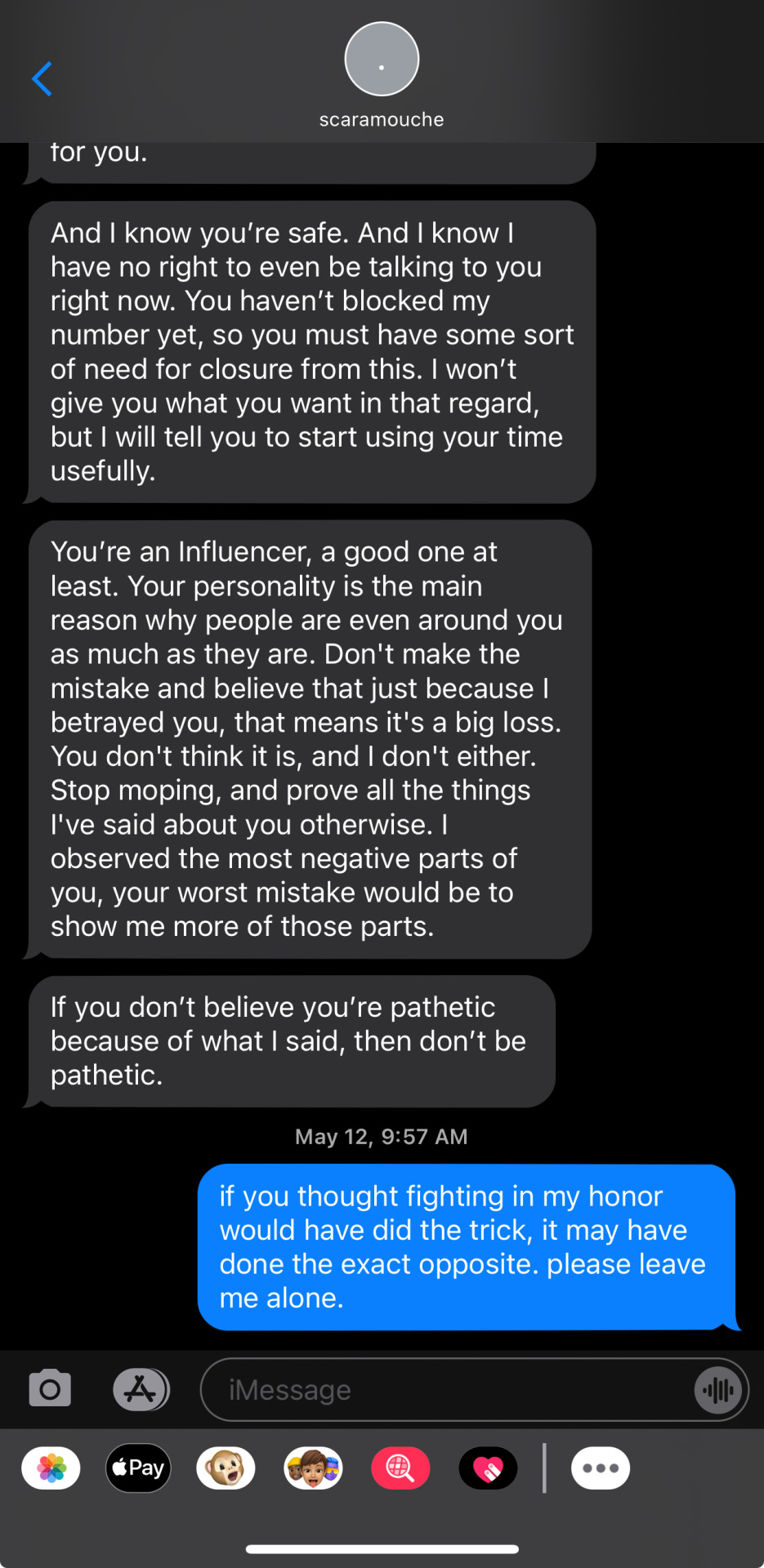This screenshot has height=1568, width=764.
Task: Open scaramouche contact details
Action: click(382, 73)
